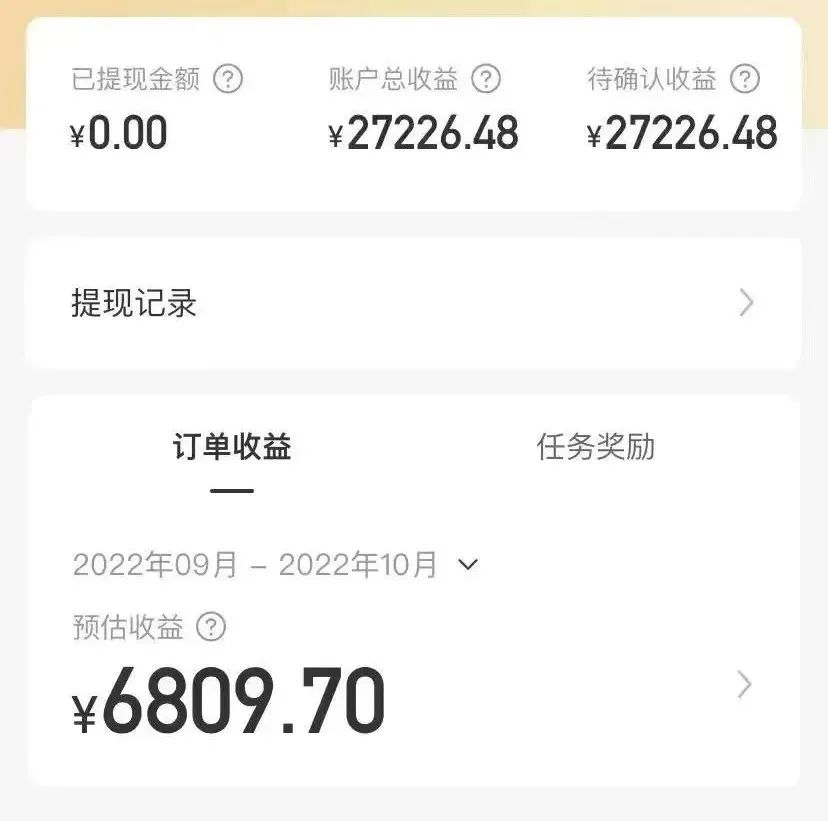Tap the help icon beside 已提现金额

pyautogui.click(x=229, y=79)
